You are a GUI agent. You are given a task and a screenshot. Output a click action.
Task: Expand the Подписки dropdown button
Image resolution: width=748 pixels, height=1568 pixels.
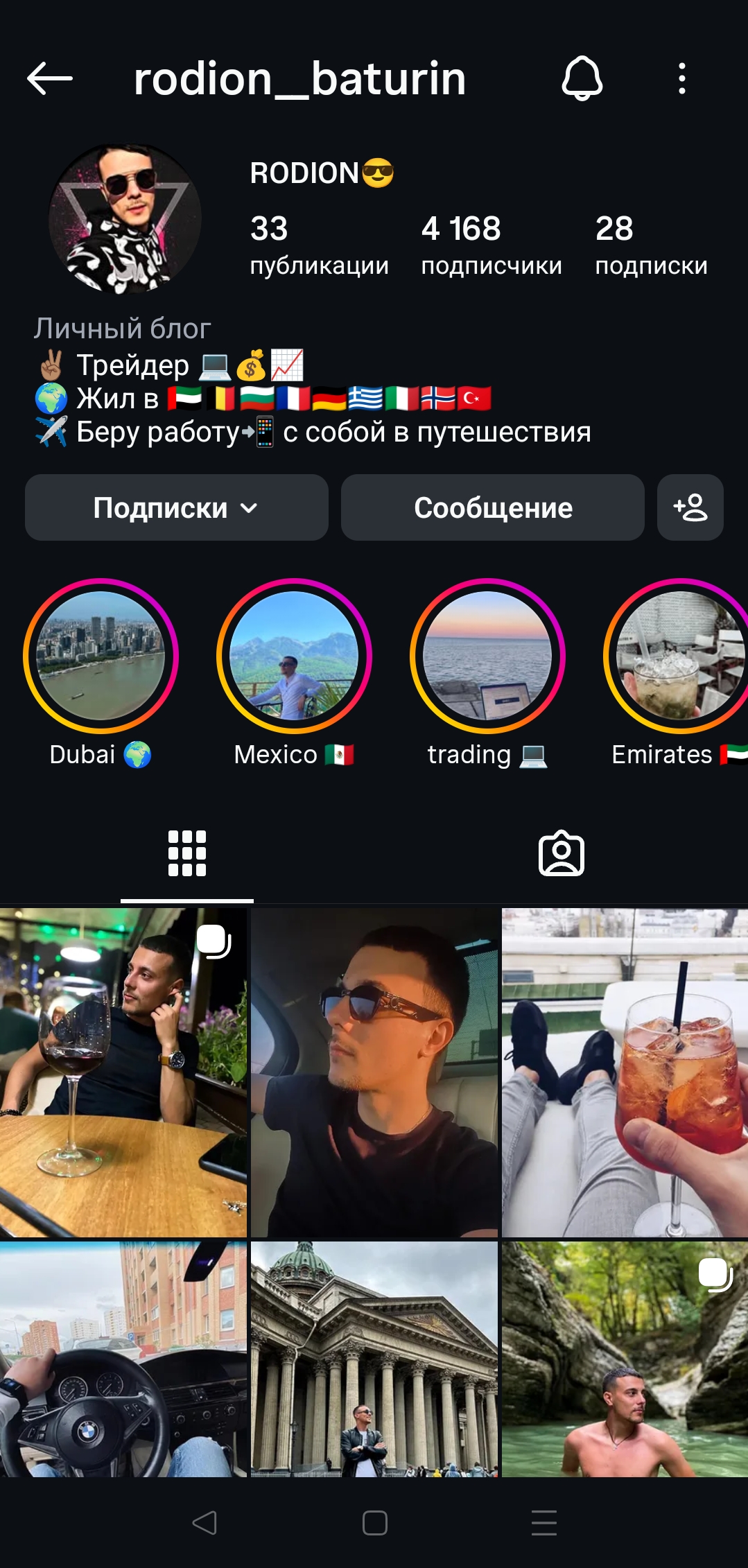pos(177,507)
